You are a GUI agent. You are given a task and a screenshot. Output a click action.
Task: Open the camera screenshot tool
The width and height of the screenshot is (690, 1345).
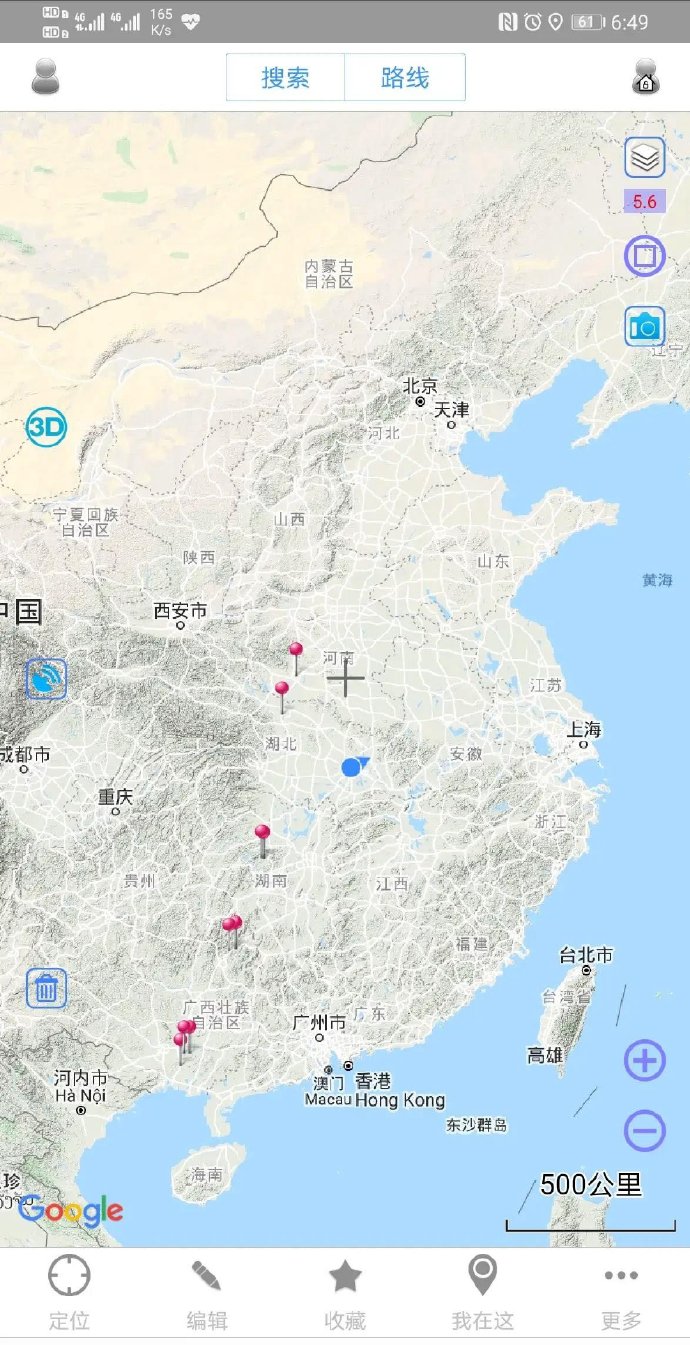click(x=645, y=326)
